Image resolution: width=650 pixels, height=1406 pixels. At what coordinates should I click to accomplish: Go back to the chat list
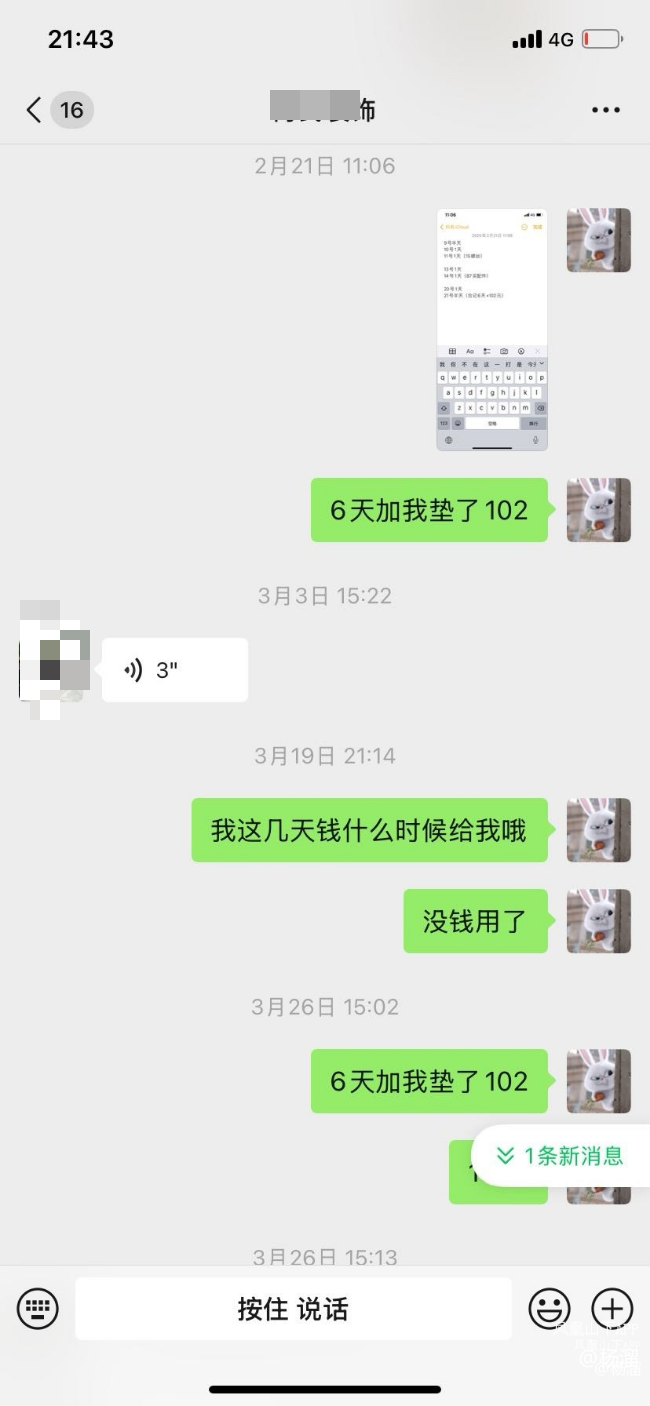pos(35,110)
